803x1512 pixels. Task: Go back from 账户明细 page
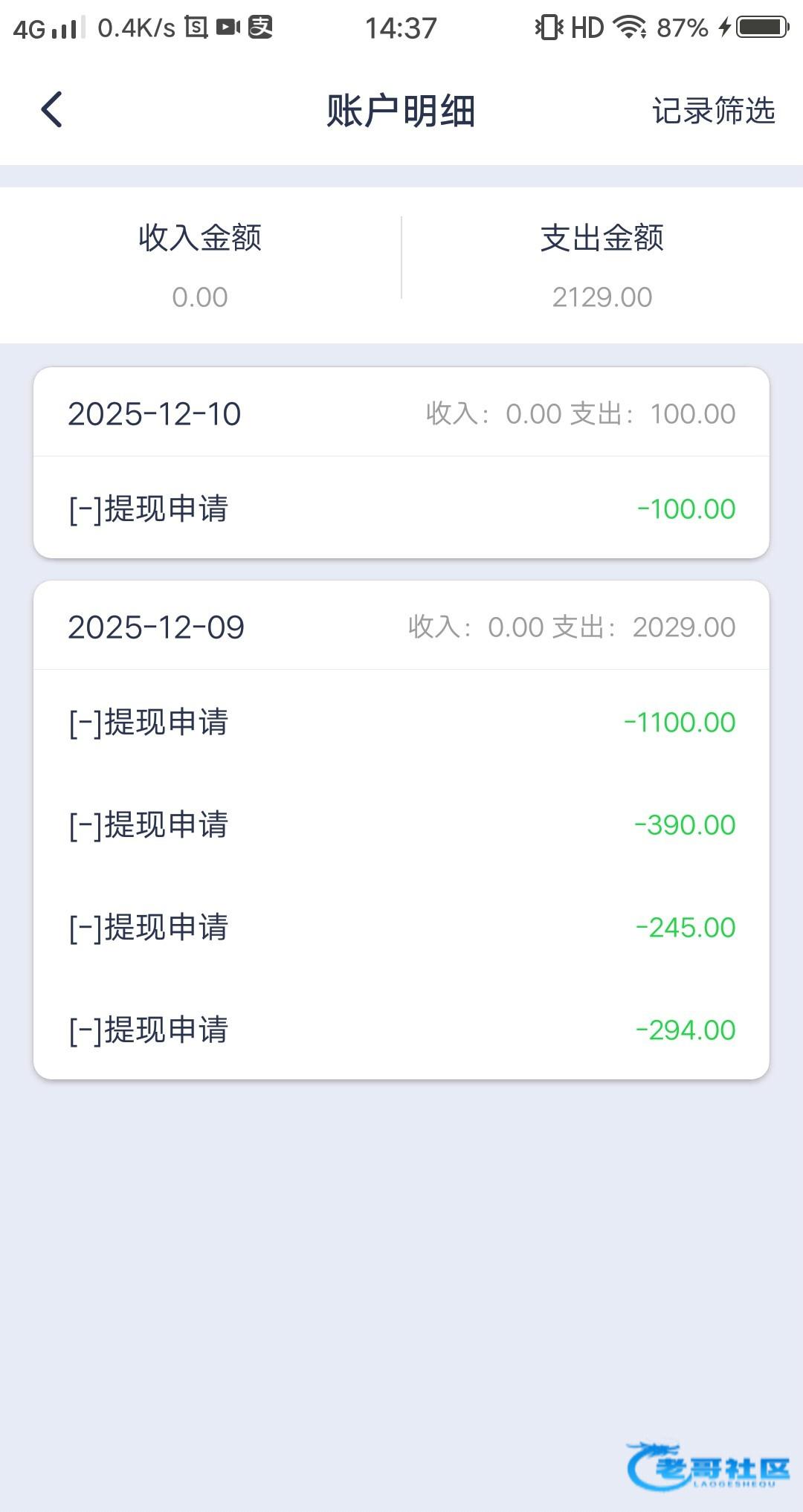click(x=51, y=110)
